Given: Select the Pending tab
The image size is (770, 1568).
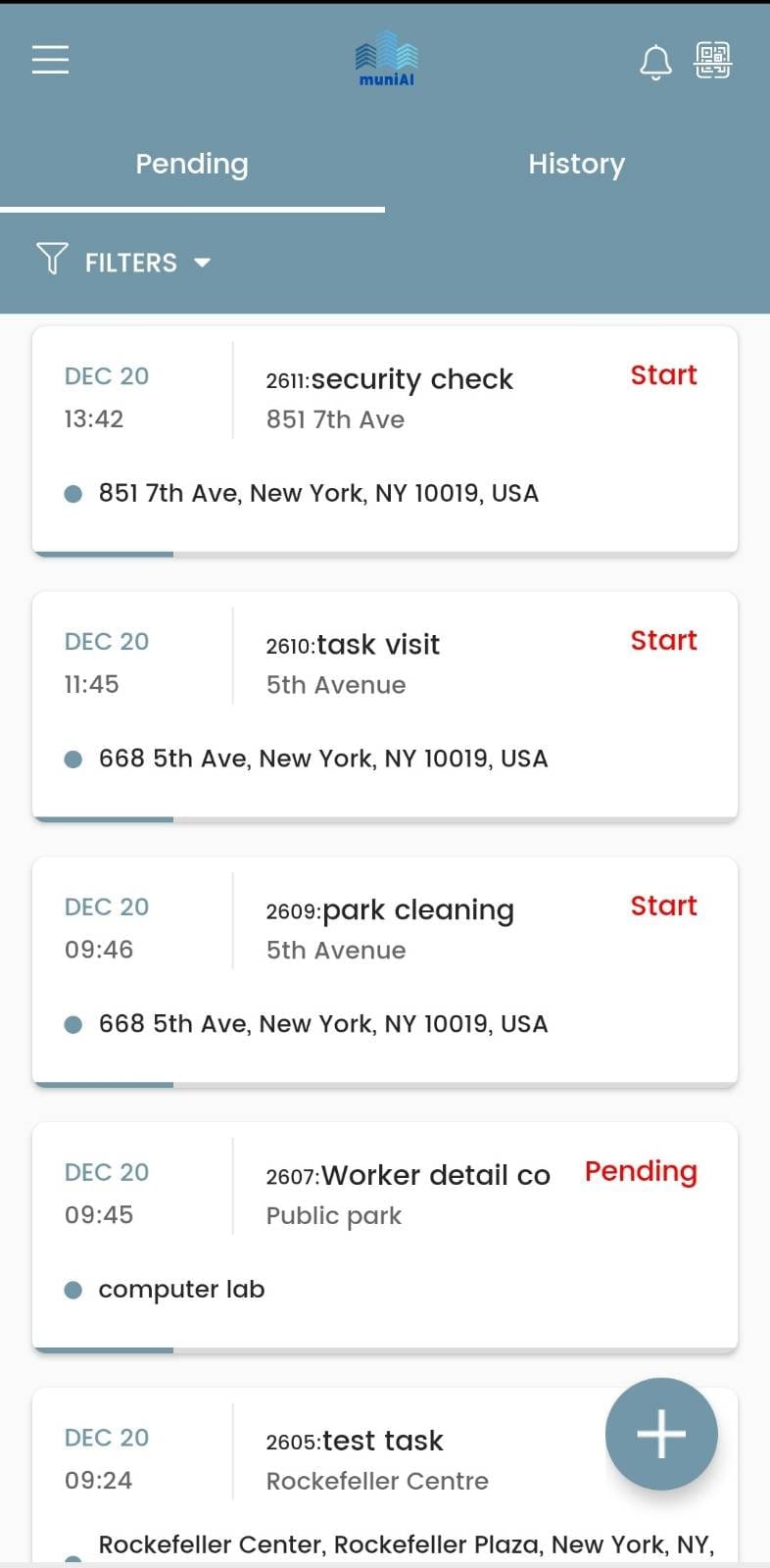Looking at the screenshot, I should 192,164.
